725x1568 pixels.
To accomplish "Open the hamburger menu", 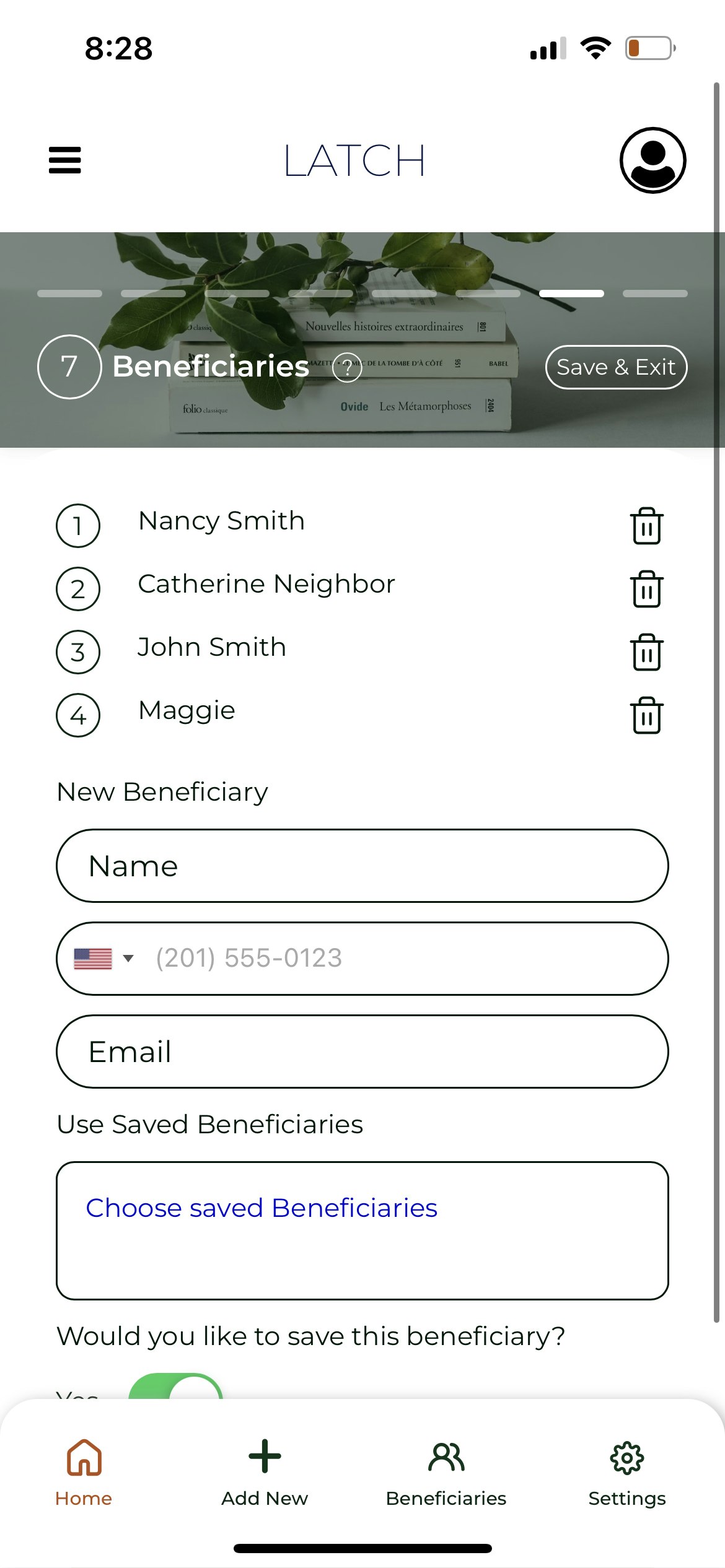I will pos(65,160).
